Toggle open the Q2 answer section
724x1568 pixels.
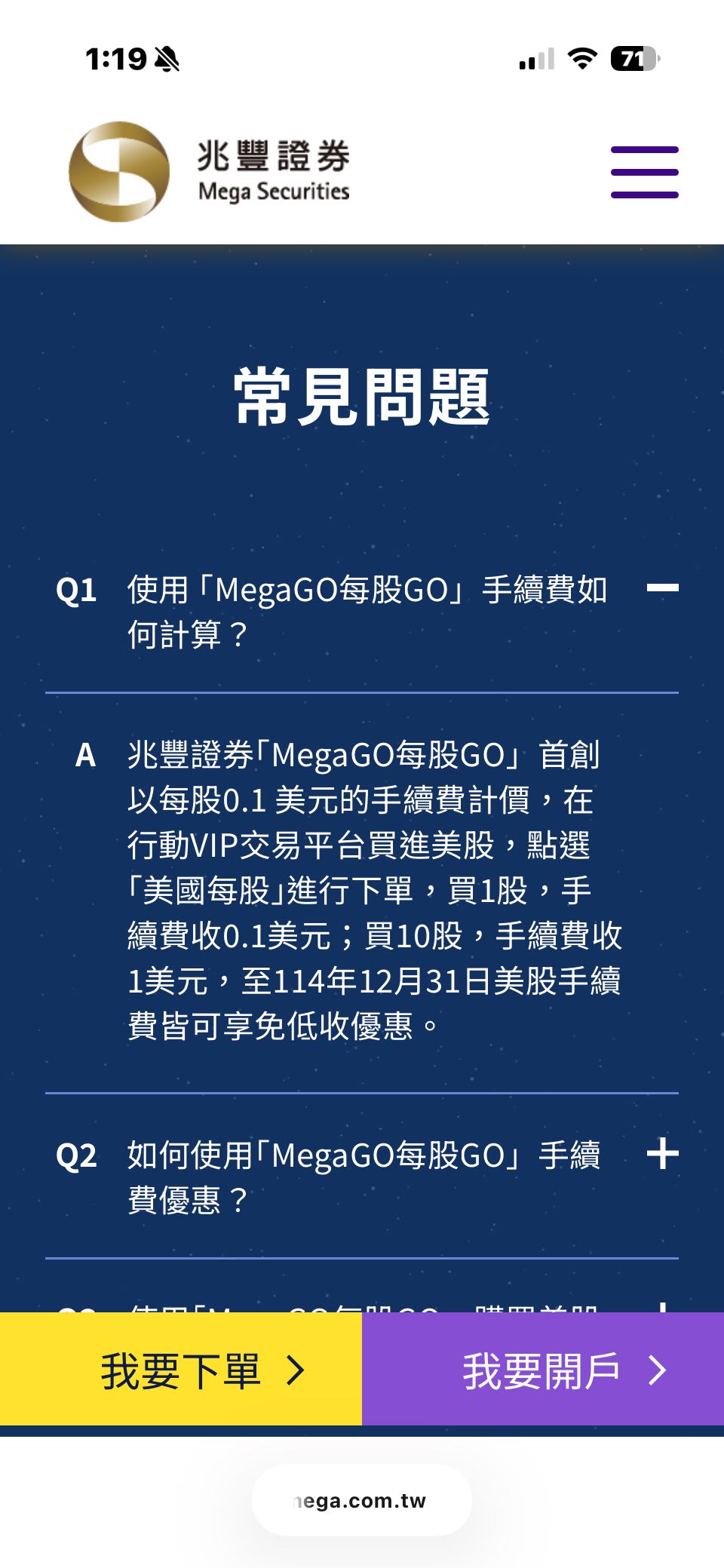pos(662,1156)
